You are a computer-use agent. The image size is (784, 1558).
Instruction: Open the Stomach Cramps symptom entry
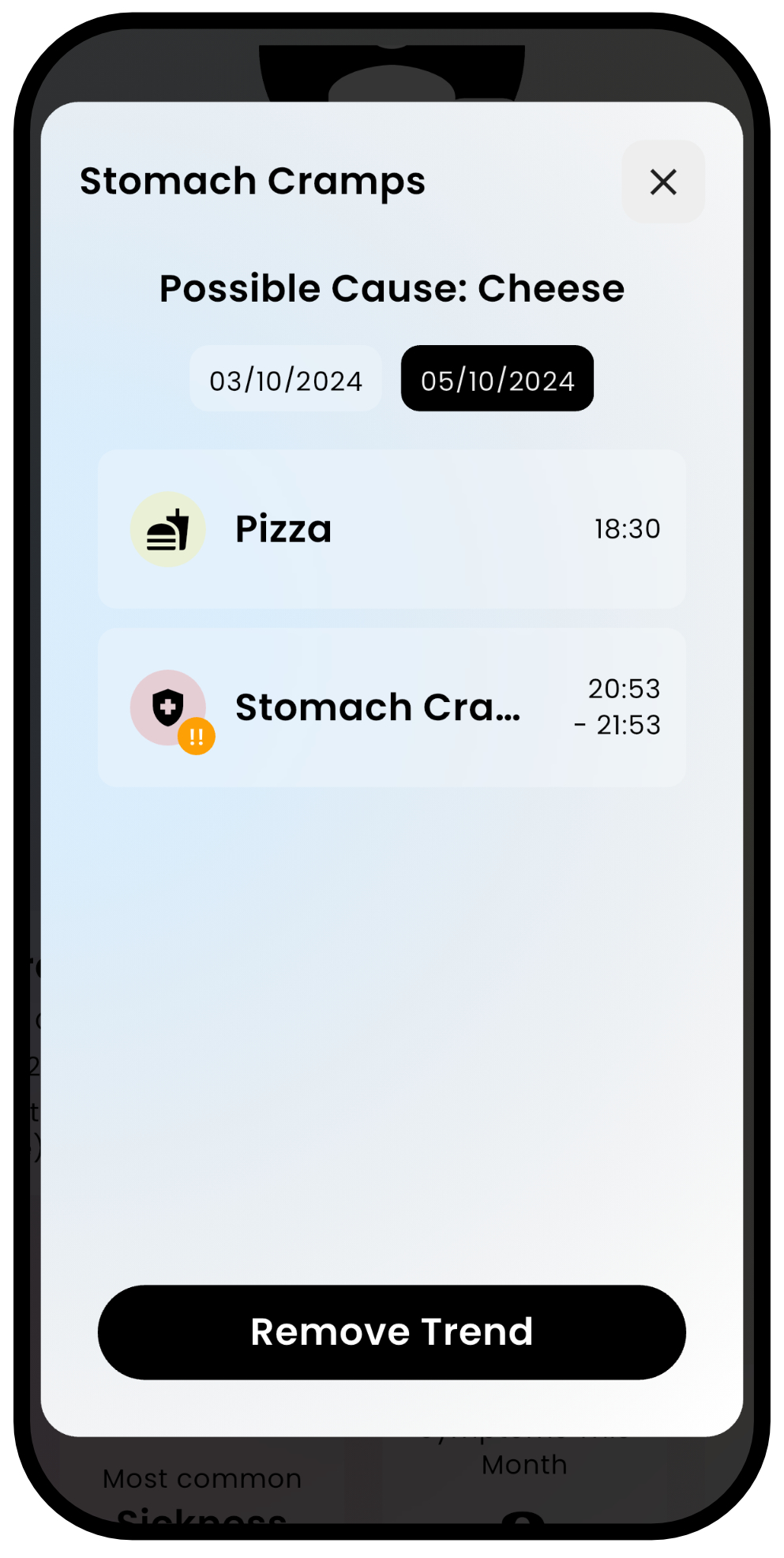point(392,708)
